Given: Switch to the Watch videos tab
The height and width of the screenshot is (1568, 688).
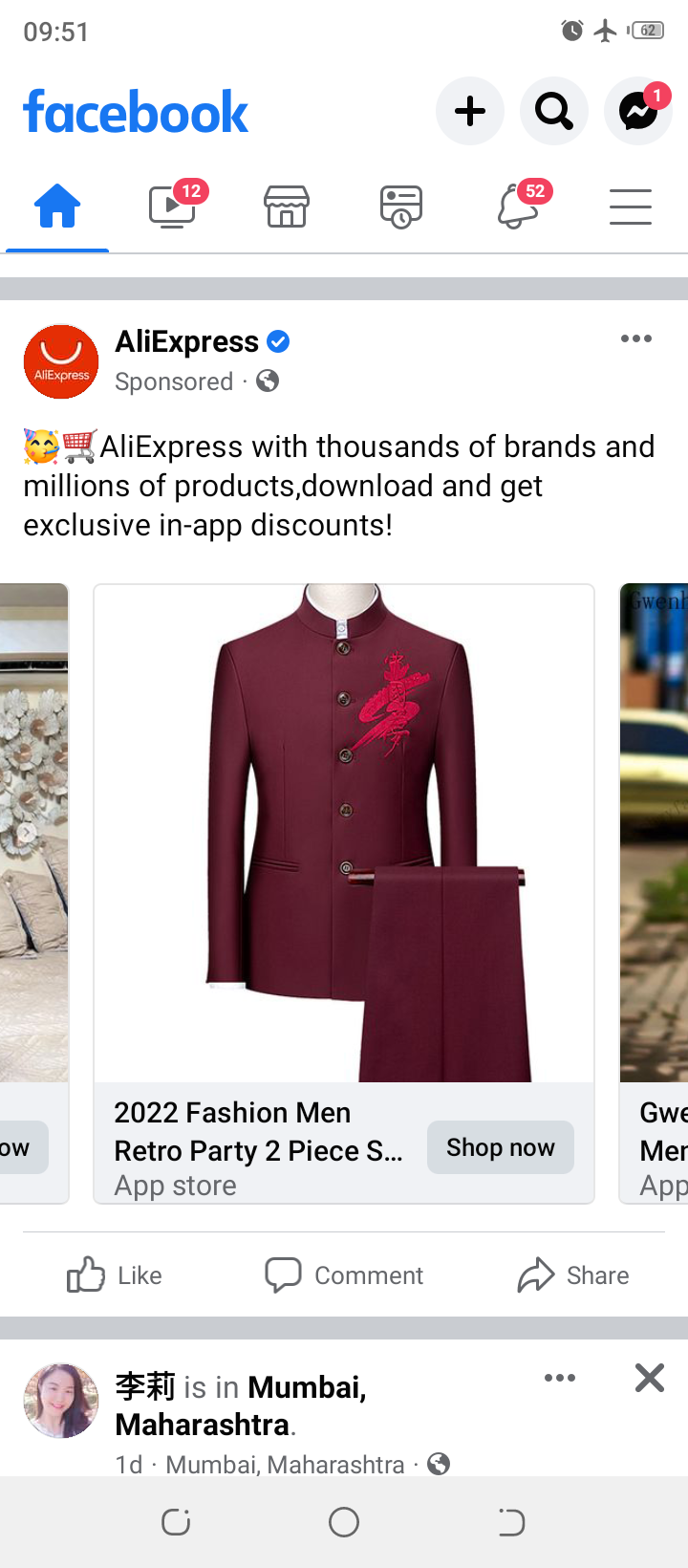Looking at the screenshot, I should tap(173, 207).
